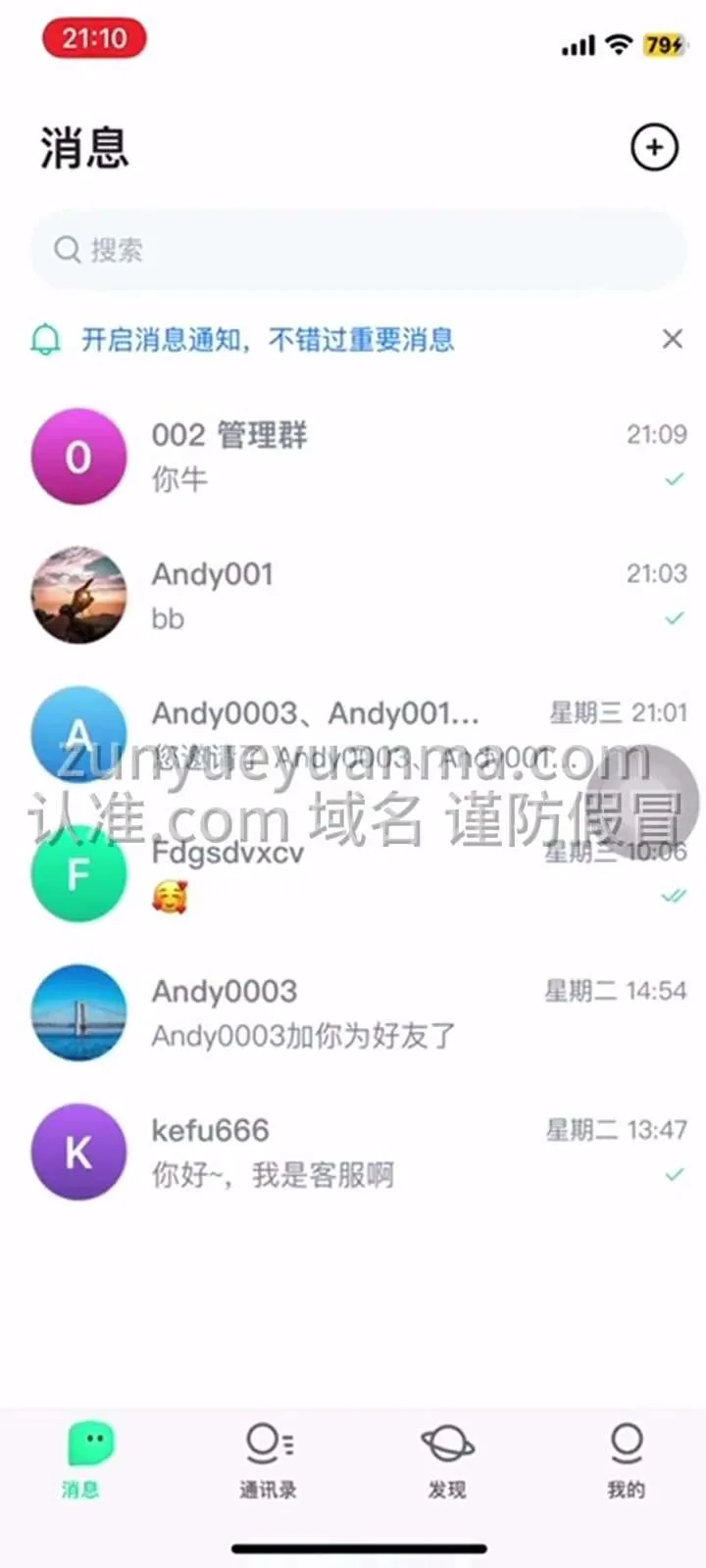
Task: Open the chat with Andy001
Action: tap(358, 595)
